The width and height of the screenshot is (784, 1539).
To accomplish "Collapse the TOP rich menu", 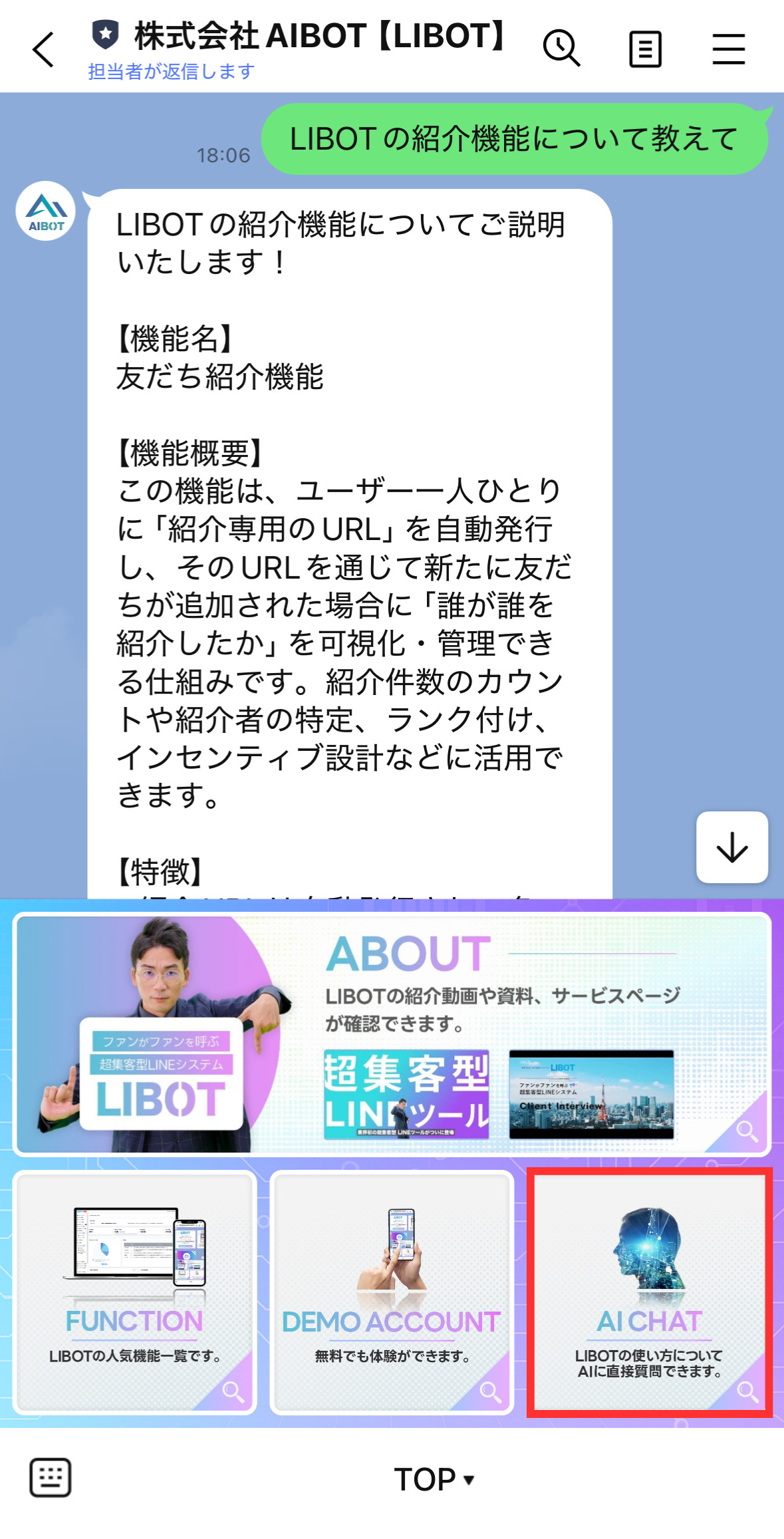I will point(434,1479).
